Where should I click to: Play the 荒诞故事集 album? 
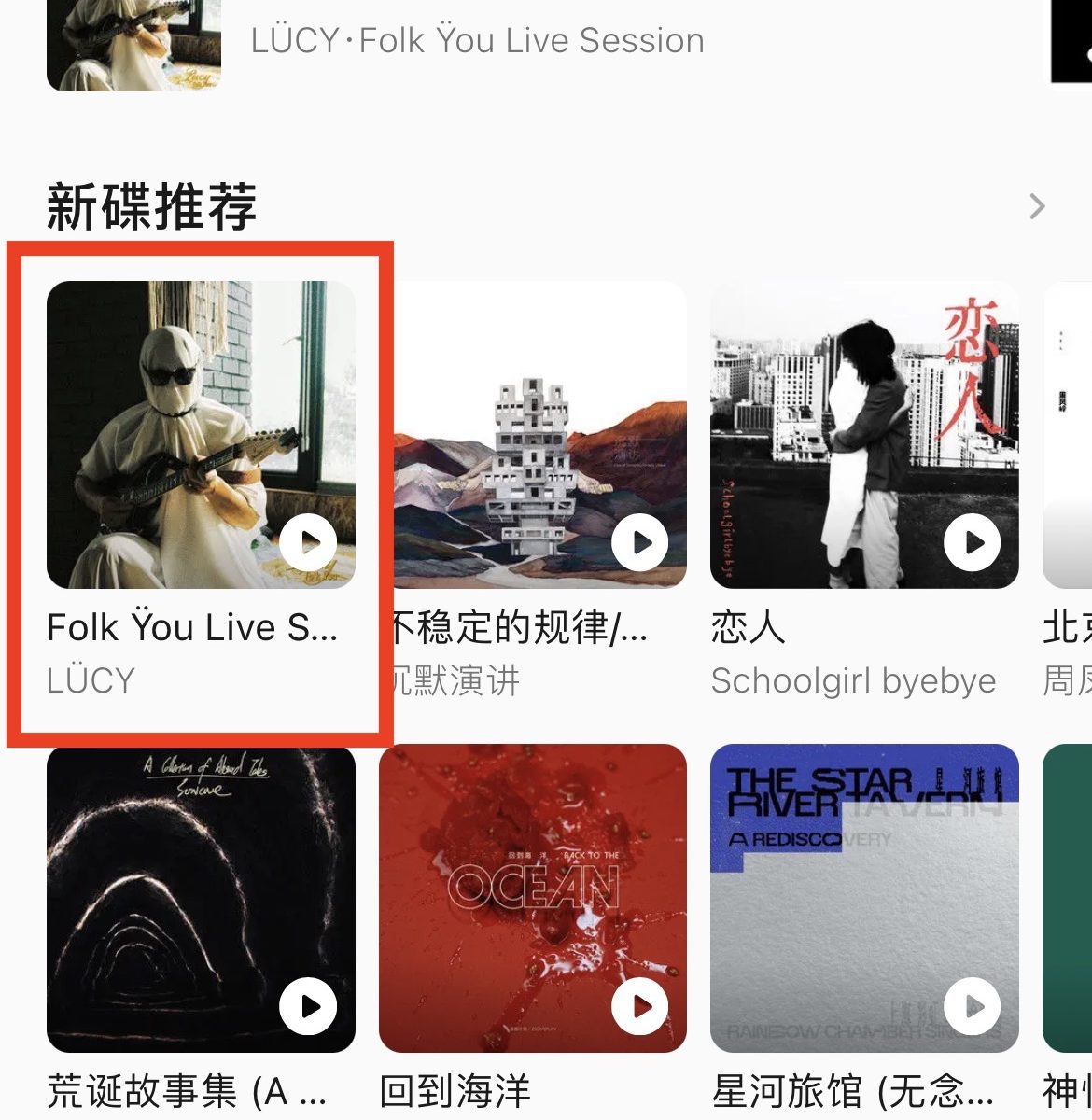308,1007
